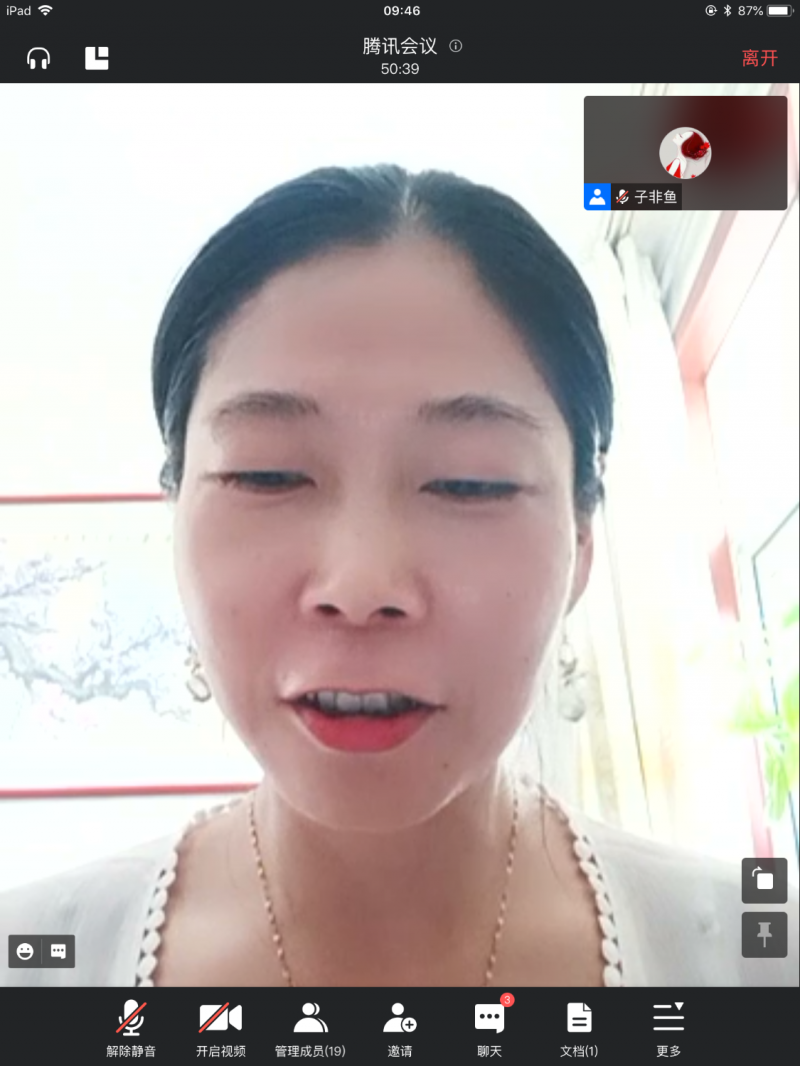Turn on the camera with 开启视频
This screenshot has height=1066, width=800.
(x=220, y=1028)
